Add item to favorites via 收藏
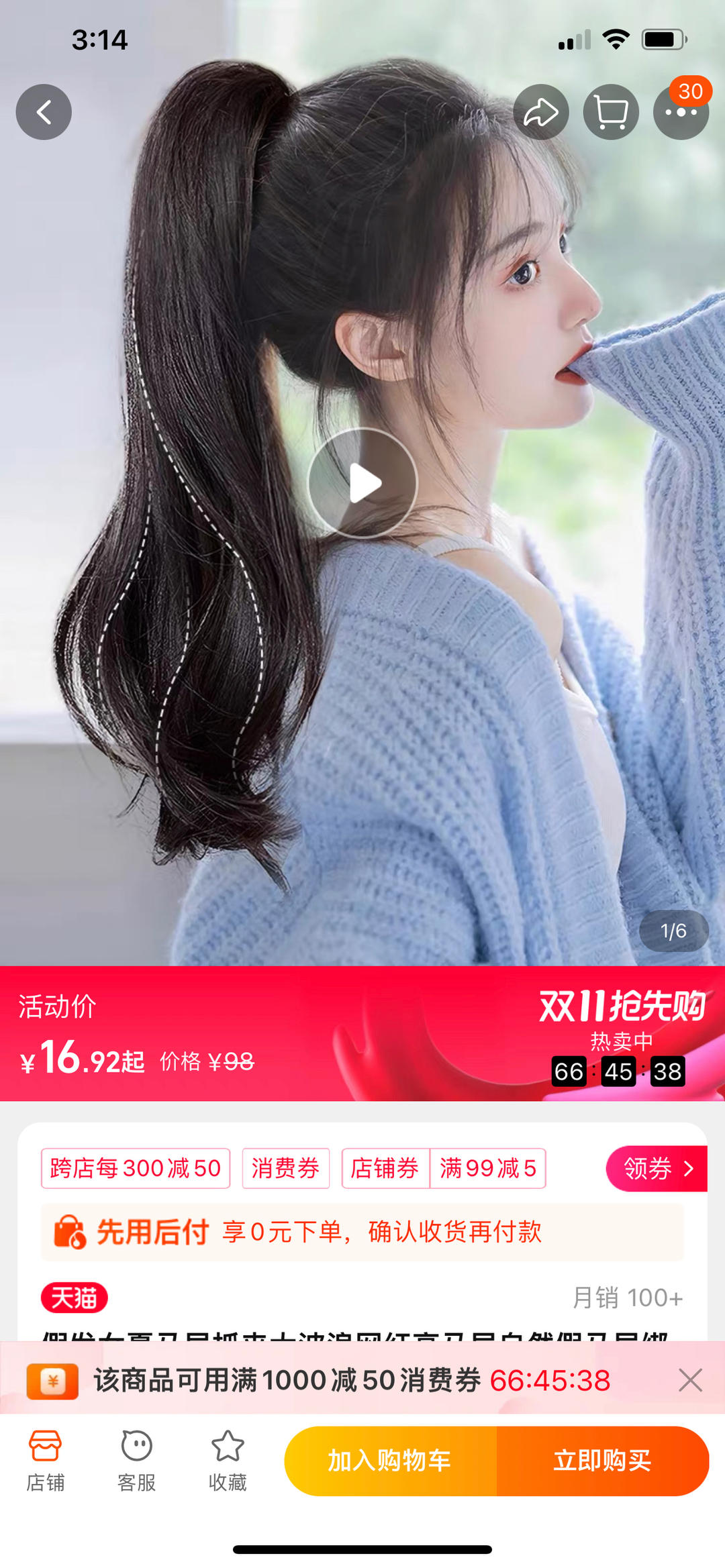Image resolution: width=725 pixels, height=1568 pixels. pos(228,1461)
